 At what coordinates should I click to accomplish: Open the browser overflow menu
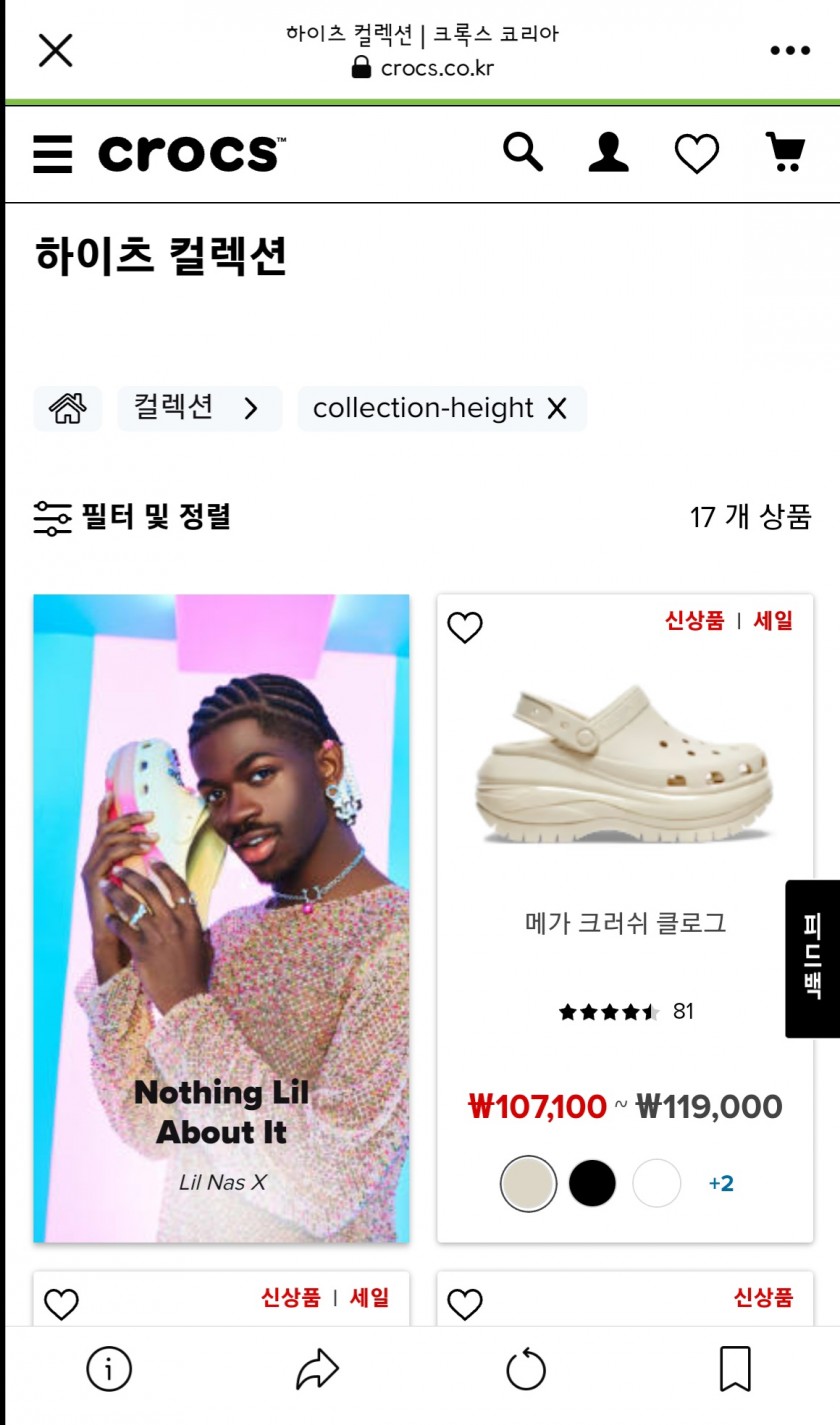[789, 50]
